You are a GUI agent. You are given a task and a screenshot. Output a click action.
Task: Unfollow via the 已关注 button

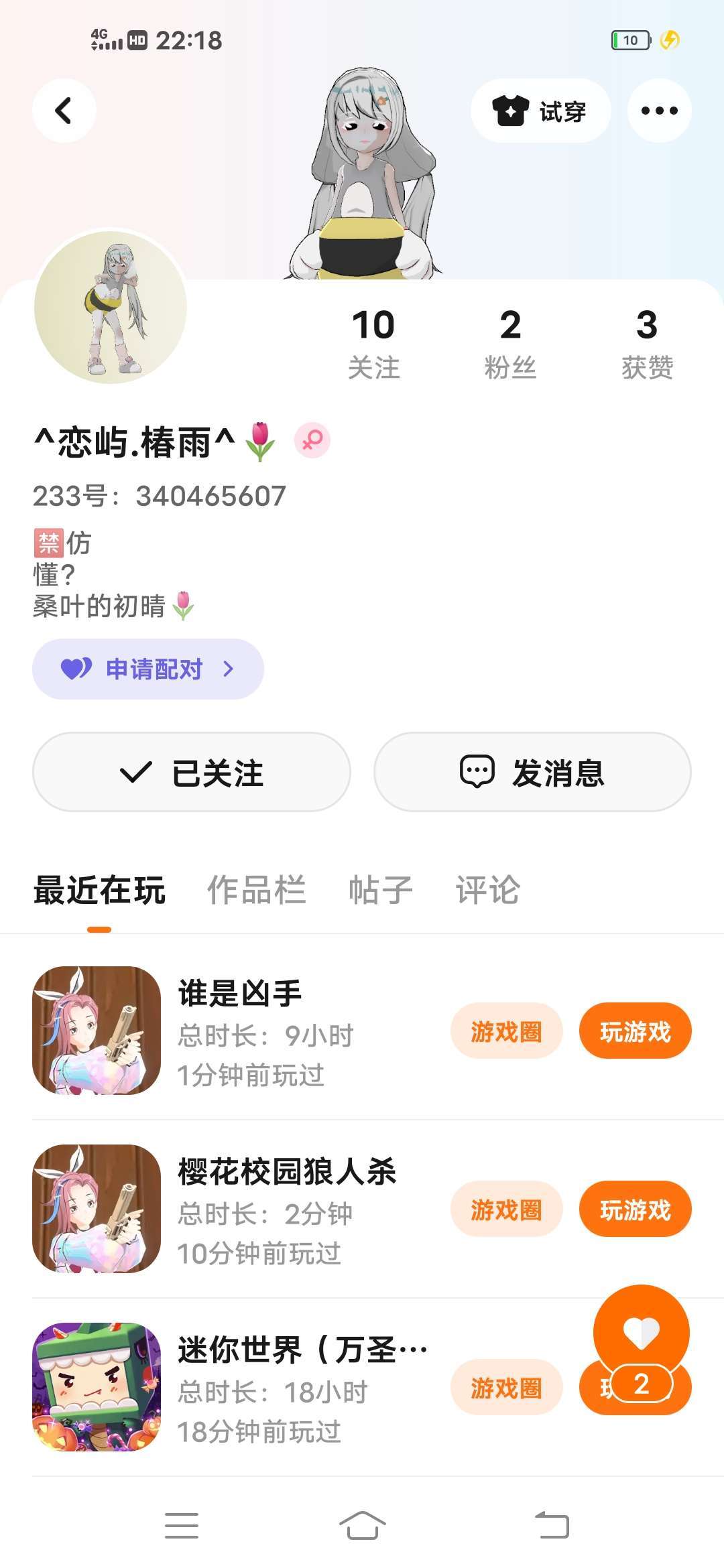pos(192,772)
